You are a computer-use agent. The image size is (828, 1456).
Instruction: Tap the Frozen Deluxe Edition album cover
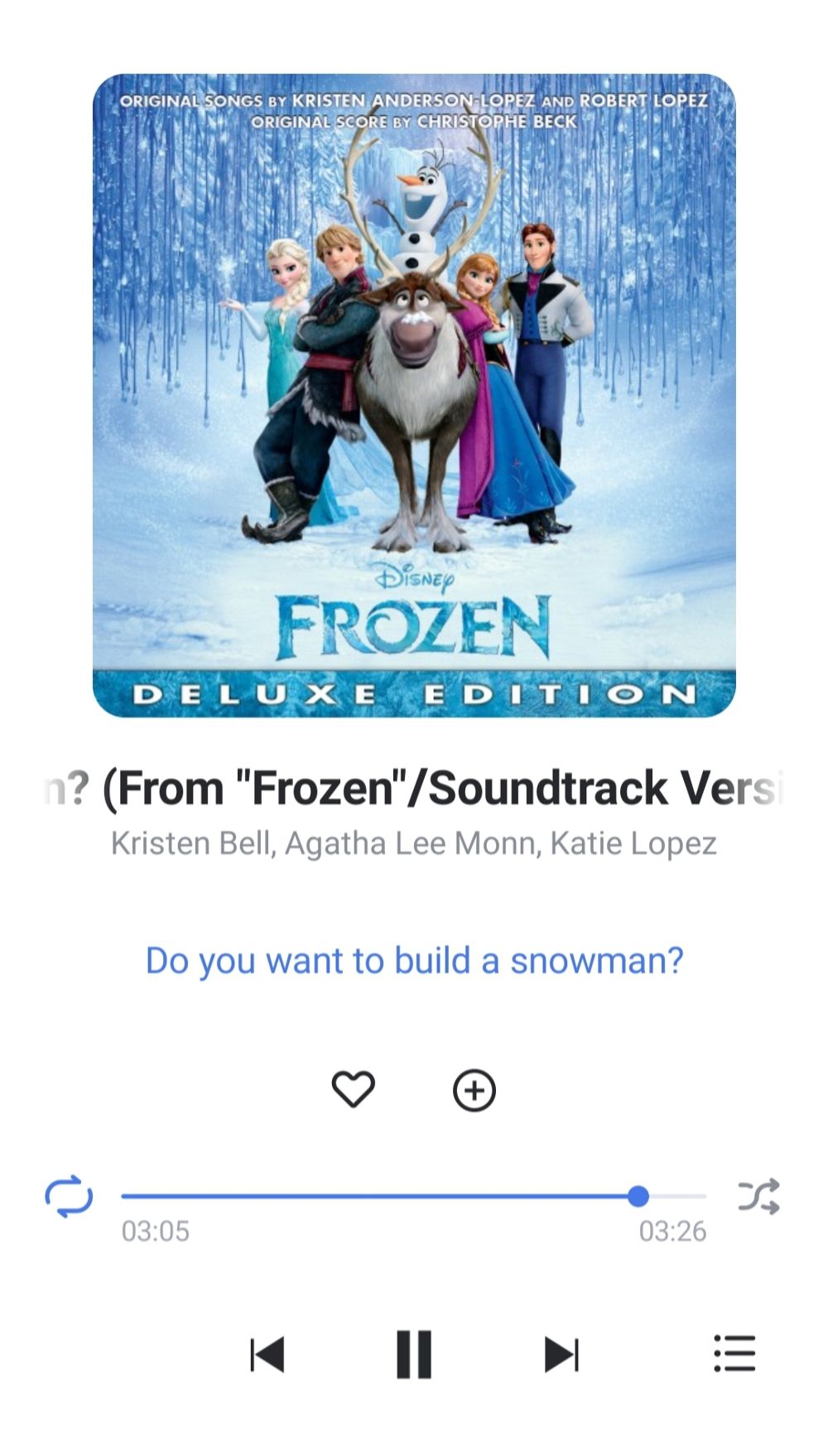pyautogui.click(x=414, y=396)
